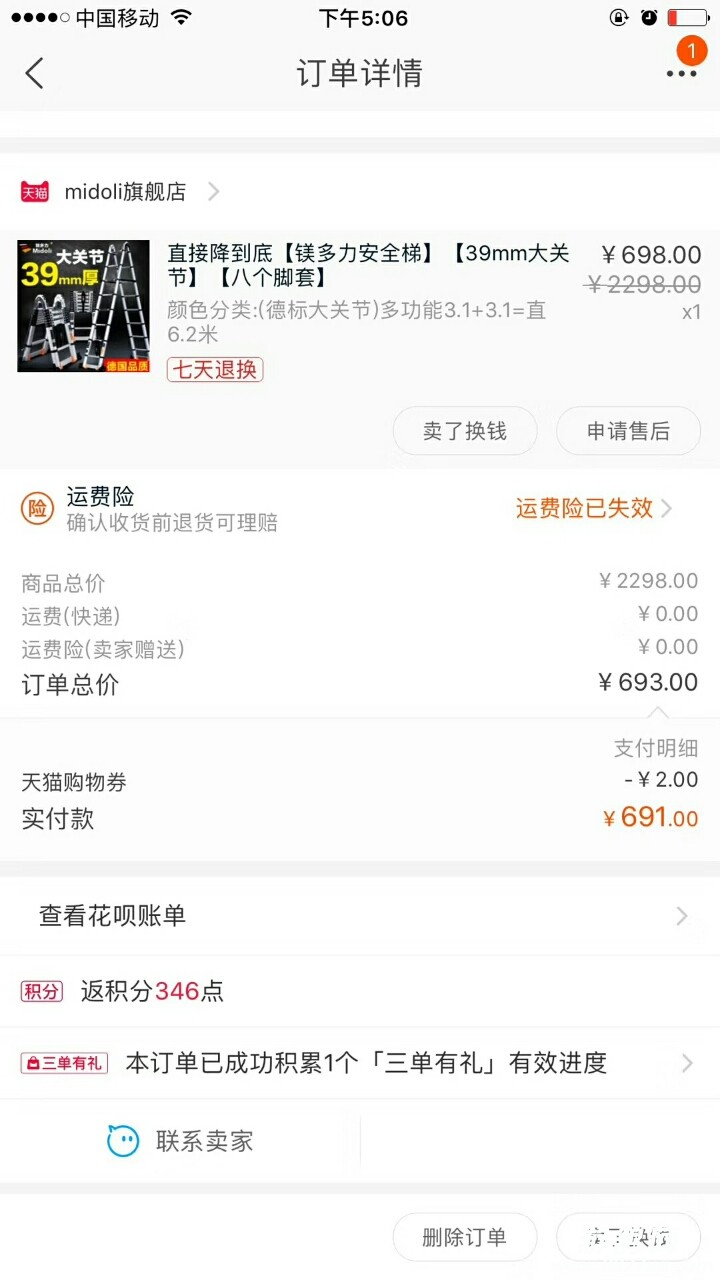Tap the 卖了换钱 button under the product
Image resolution: width=720 pixels, height=1280 pixels.
tap(465, 431)
